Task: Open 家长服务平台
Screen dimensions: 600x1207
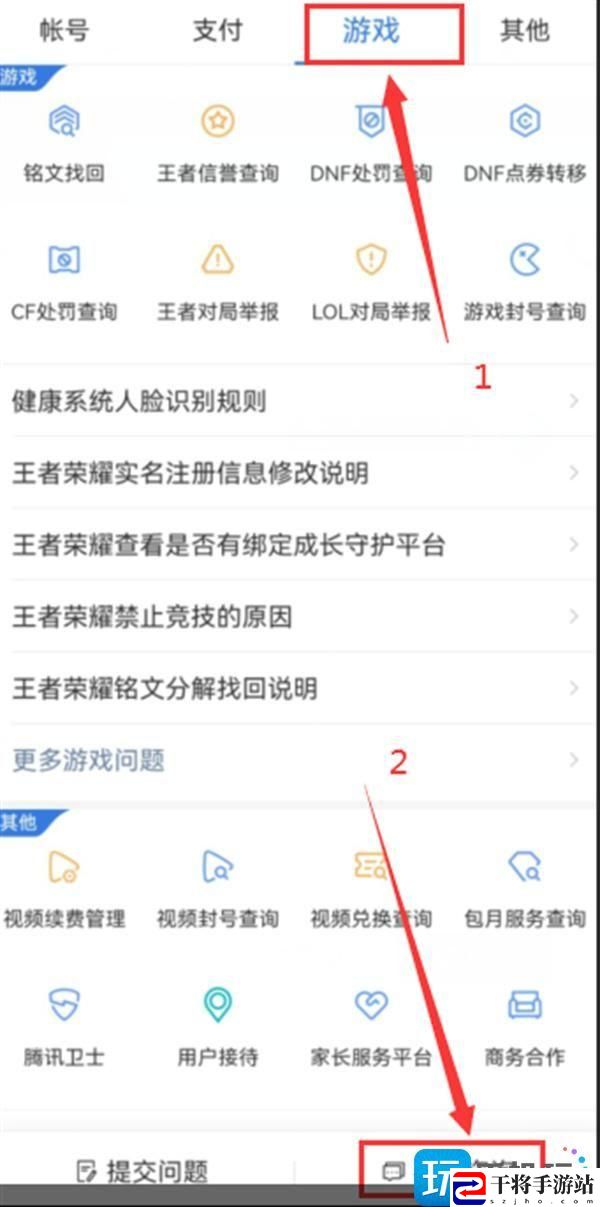Action: click(371, 1026)
